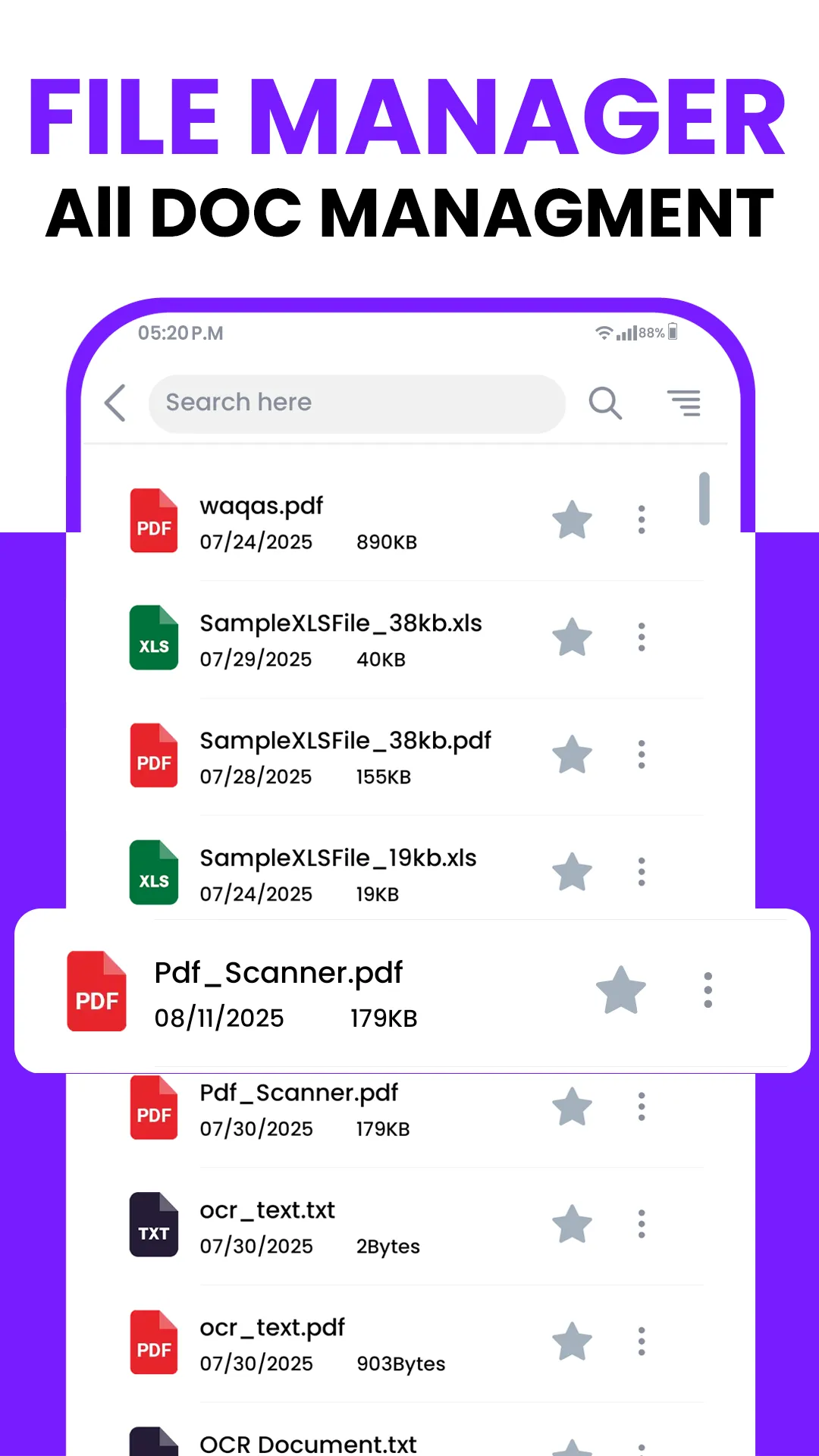Select the OCR Document.txt entry
819x1456 pixels.
pos(307,1441)
